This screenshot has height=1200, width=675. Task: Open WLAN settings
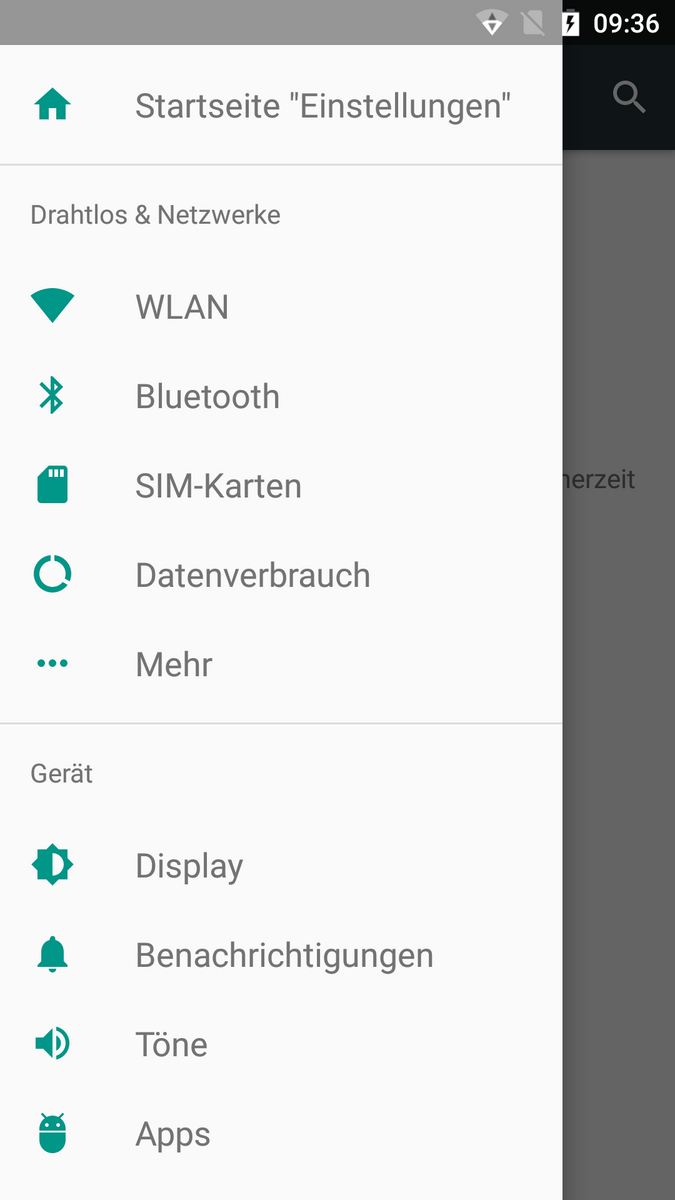182,307
